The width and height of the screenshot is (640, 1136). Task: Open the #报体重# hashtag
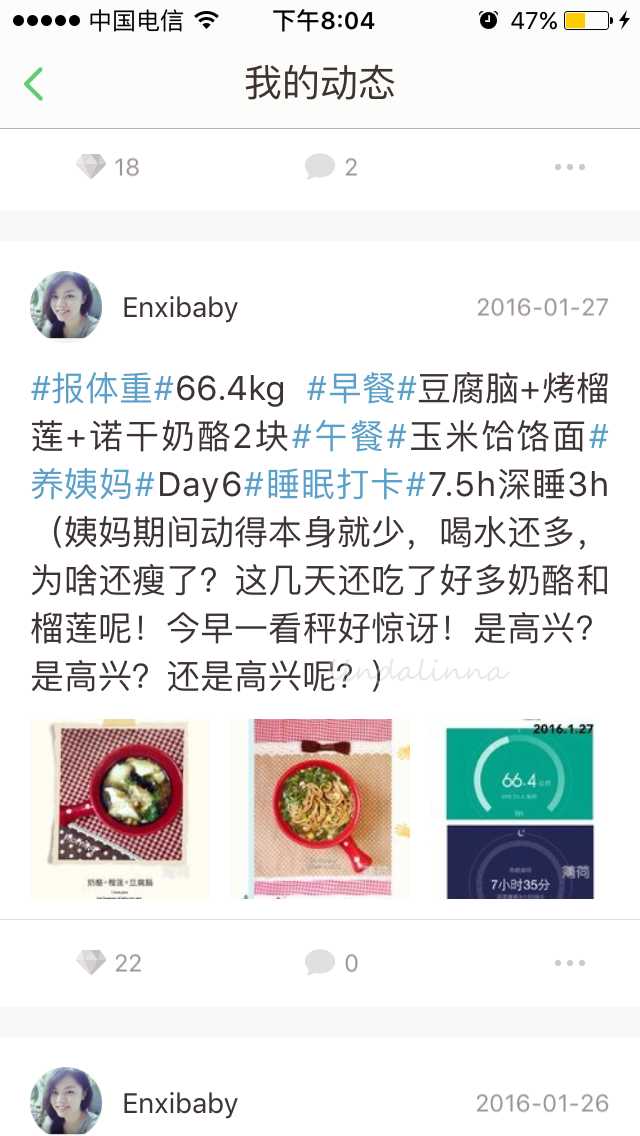(x=101, y=390)
